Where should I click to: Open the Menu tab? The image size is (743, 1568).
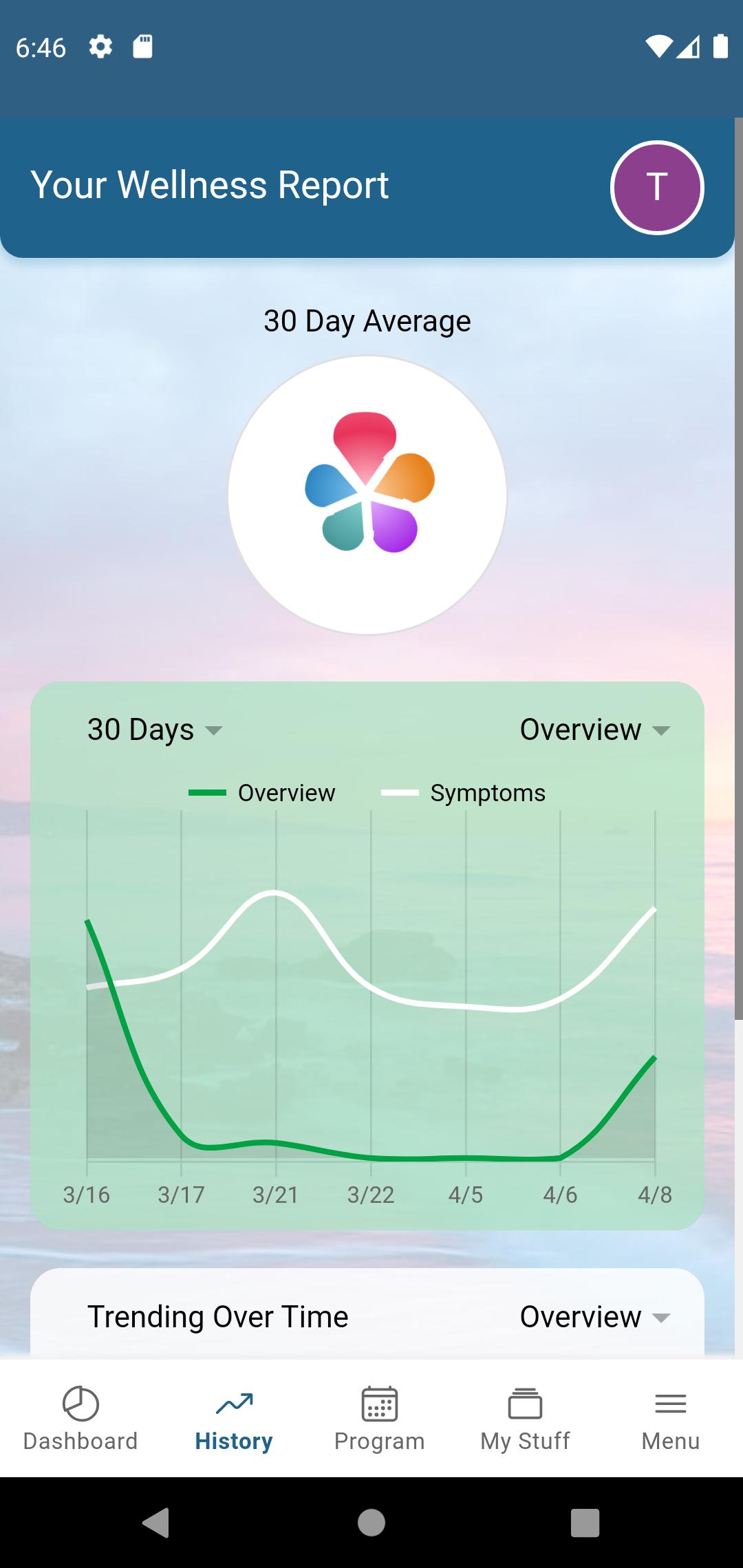(x=670, y=1418)
